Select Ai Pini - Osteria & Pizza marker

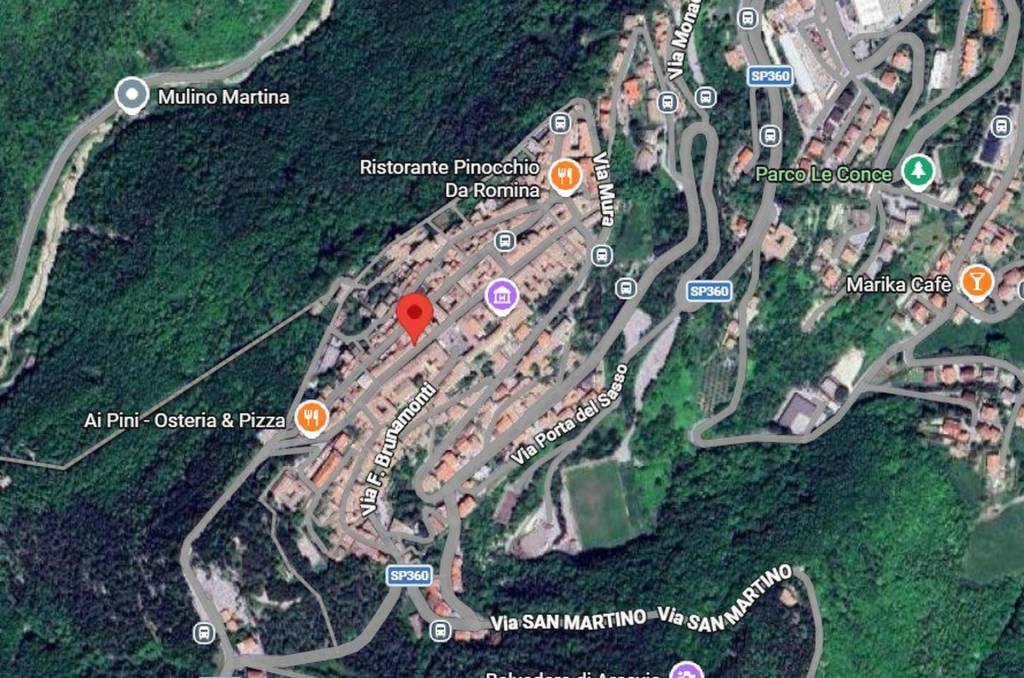[312, 418]
